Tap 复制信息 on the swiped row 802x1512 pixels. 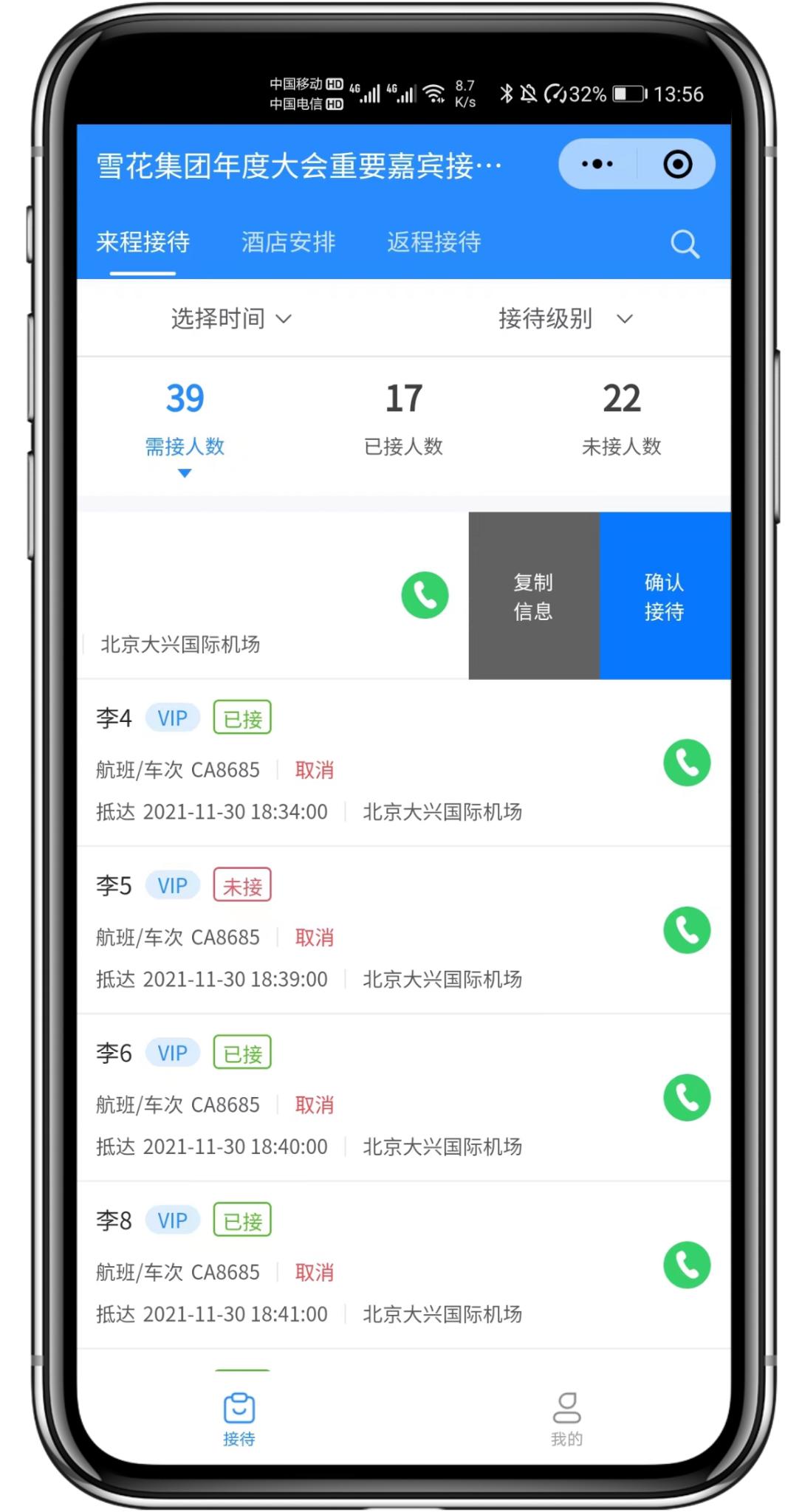click(x=533, y=596)
